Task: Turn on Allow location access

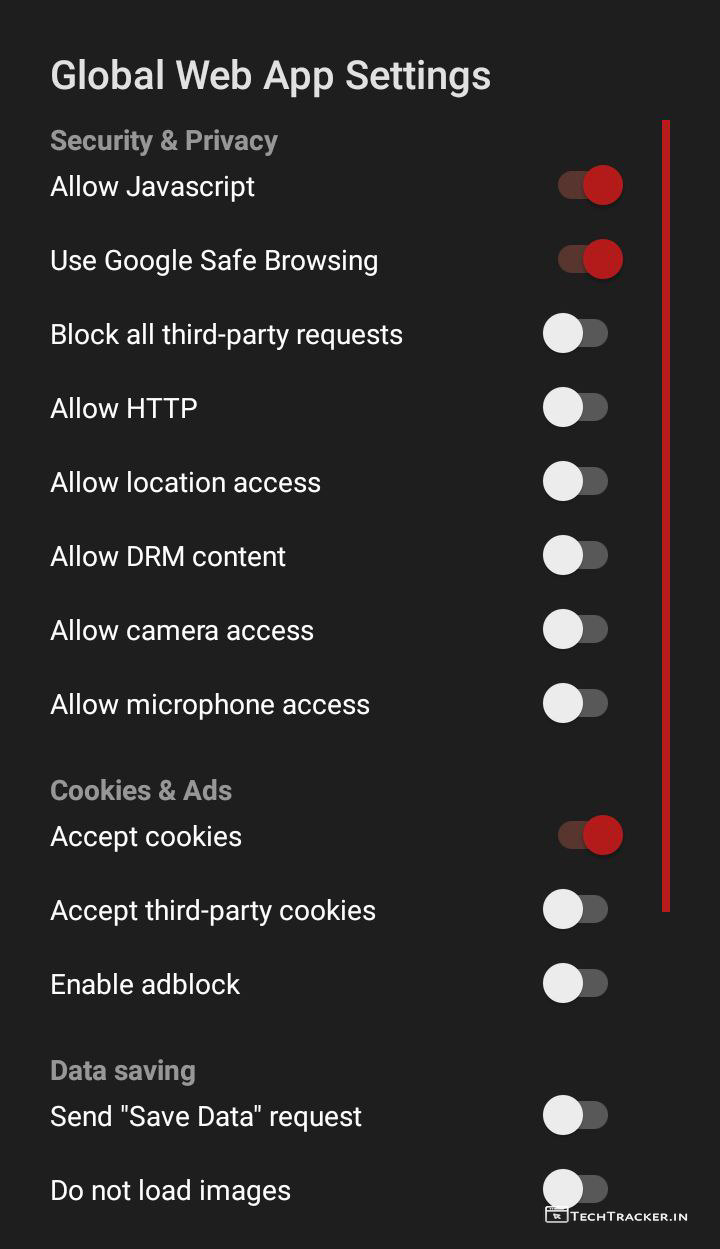Action: click(x=576, y=482)
